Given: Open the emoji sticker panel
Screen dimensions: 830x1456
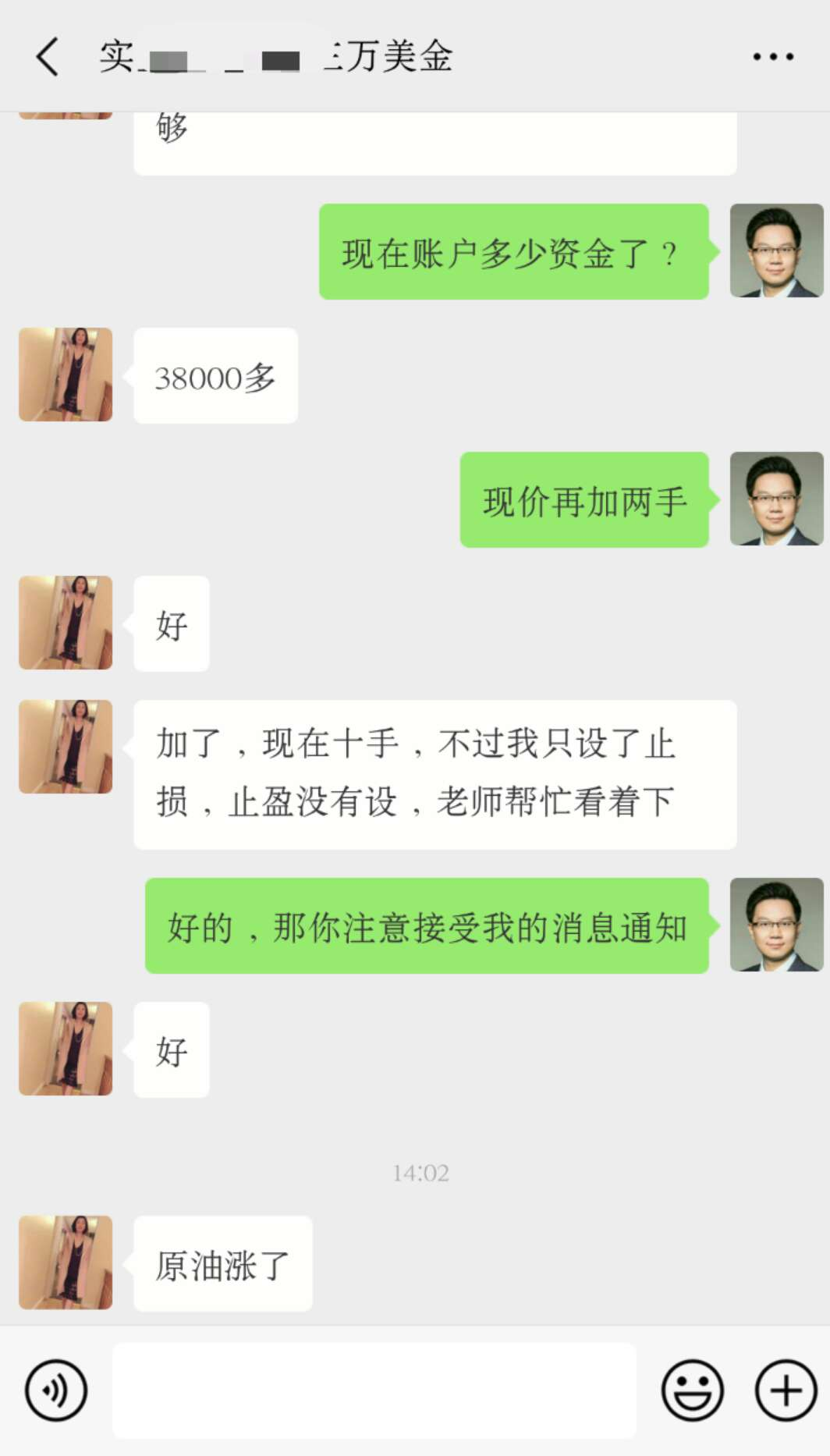Looking at the screenshot, I should tap(692, 1390).
